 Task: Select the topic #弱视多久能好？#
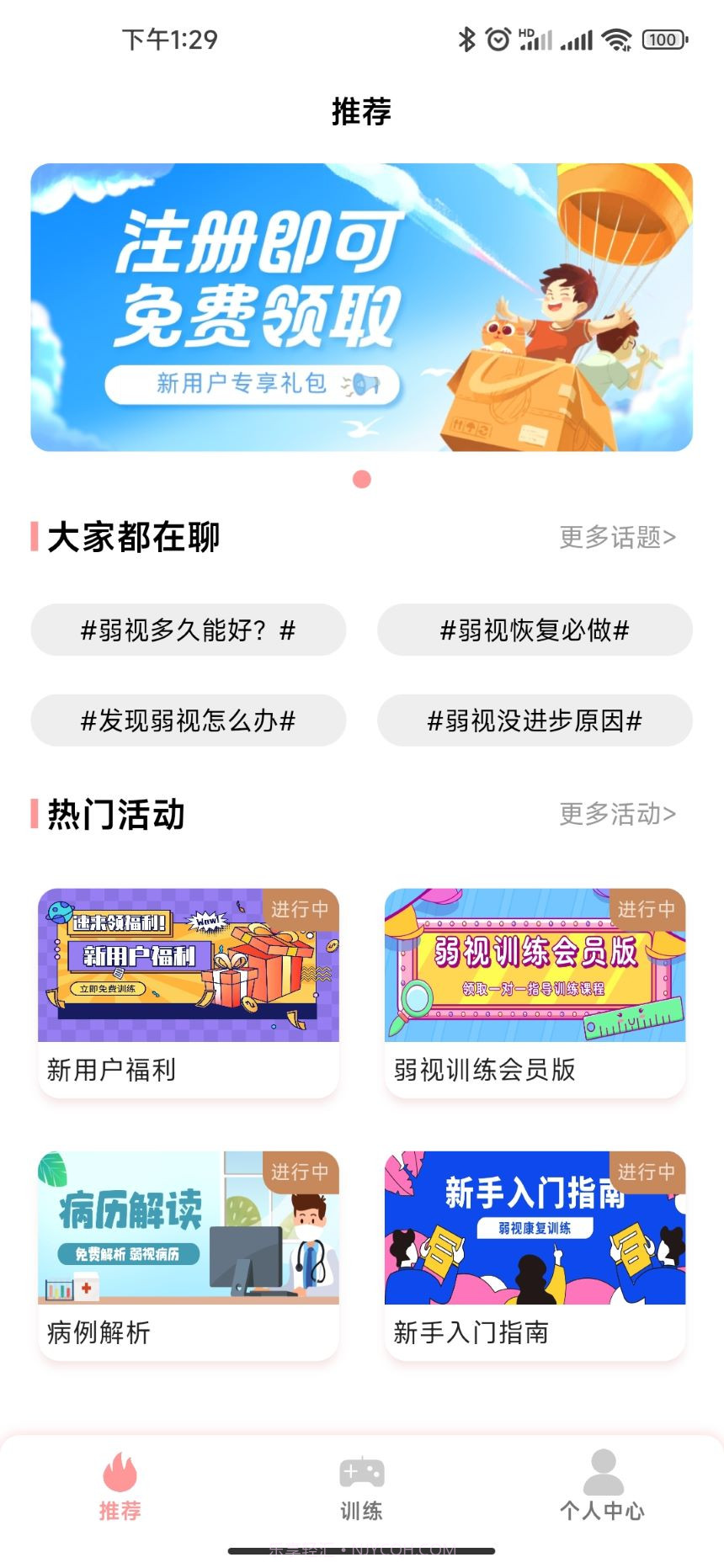188,630
